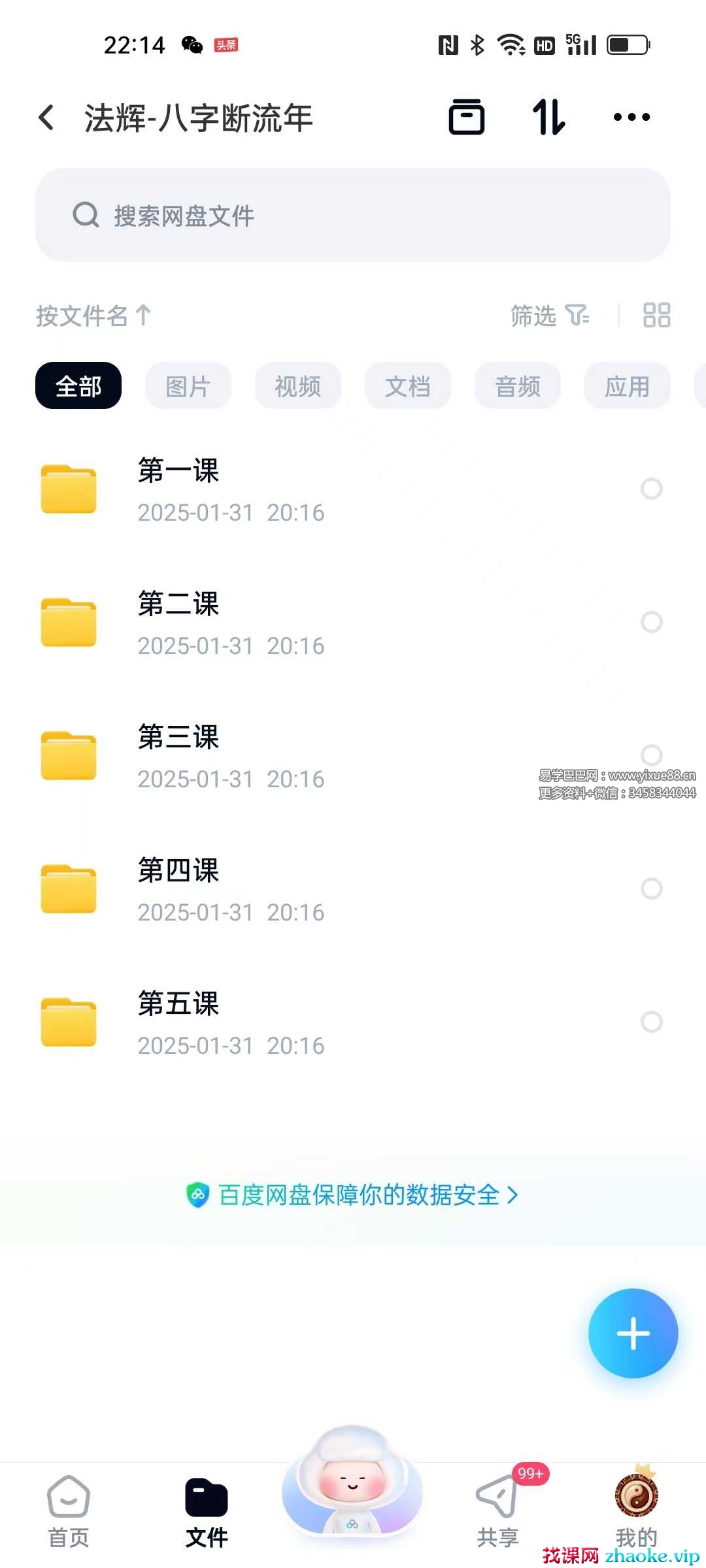
Task: Check the selection circle for 第二课
Action: tap(651, 622)
